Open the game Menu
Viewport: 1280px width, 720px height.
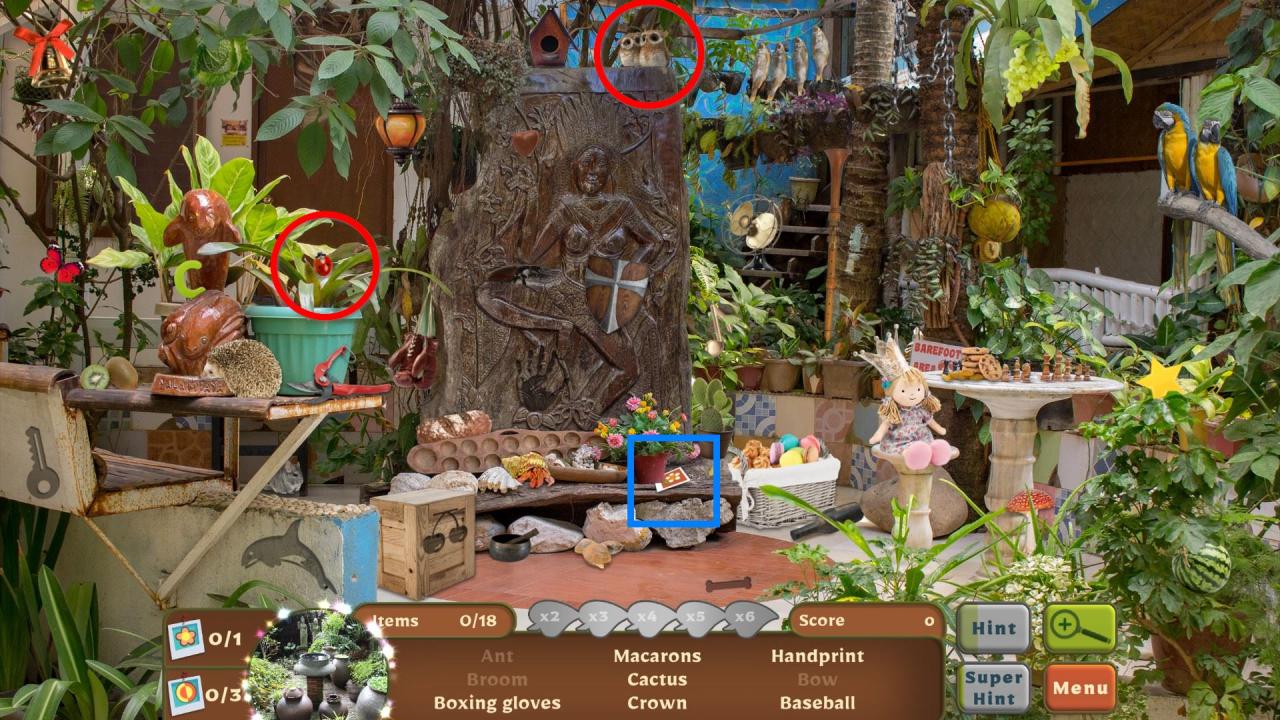pos(1080,687)
